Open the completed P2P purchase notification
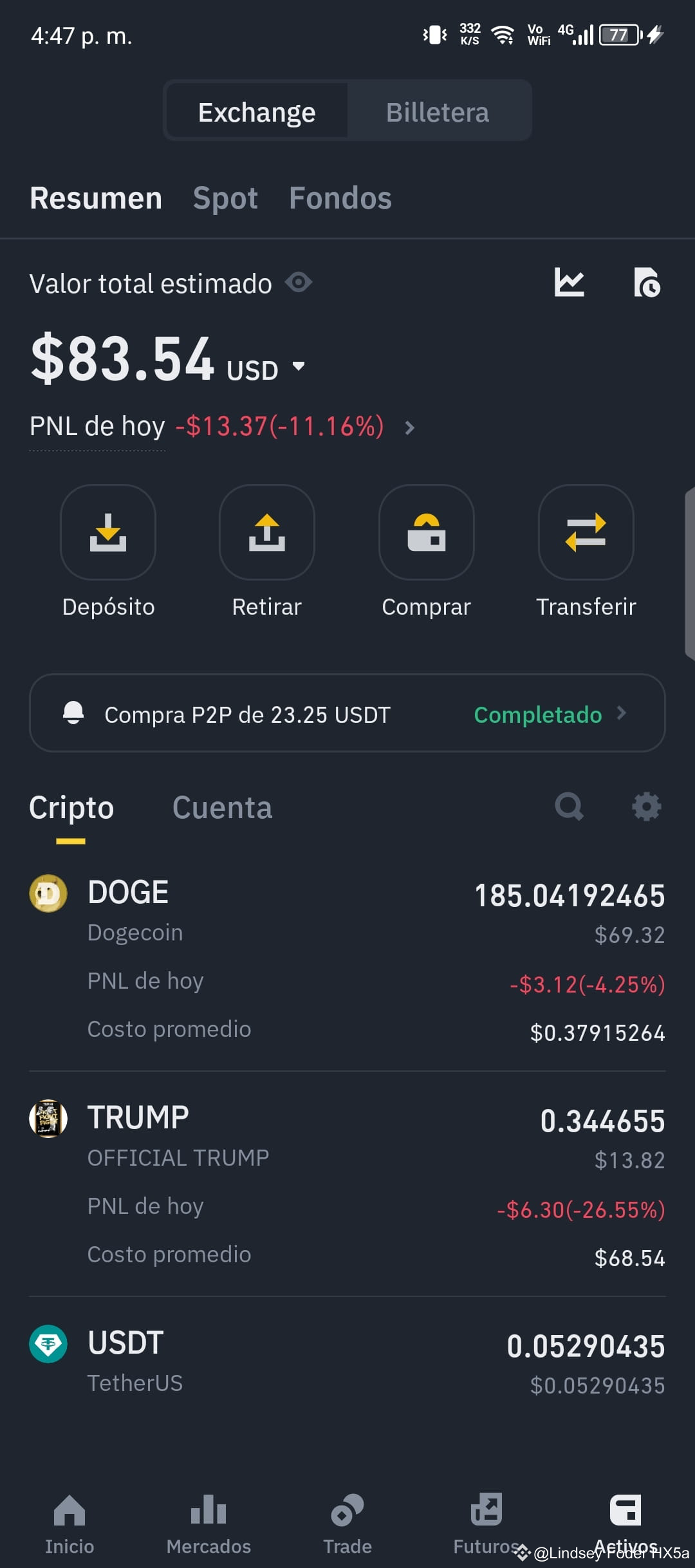Viewport: 695px width, 1568px height. pos(347,713)
